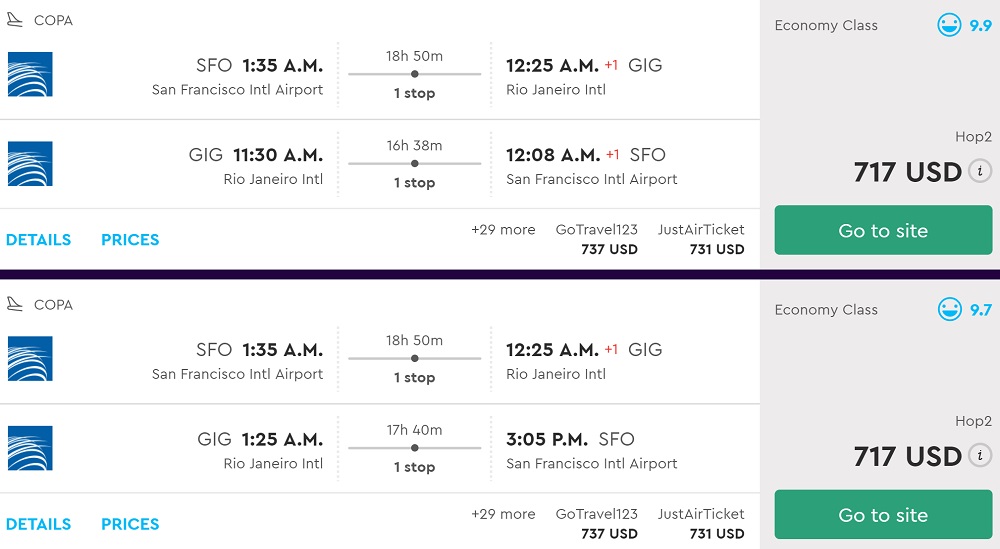View PRICES for the 1:25 A.M. return itinerary
Viewport: 1000px width, 549px height.
tap(130, 524)
